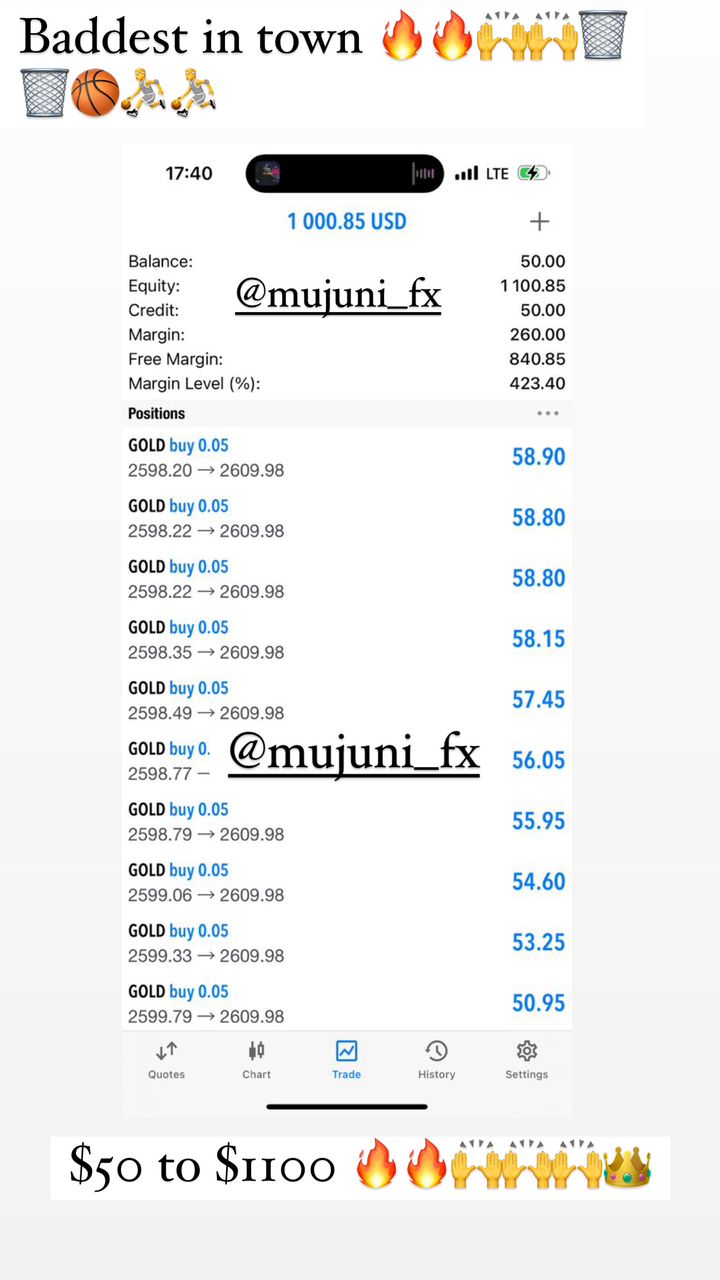Tap the cellular signal bars
The height and width of the screenshot is (1280, 720).
pos(466,172)
